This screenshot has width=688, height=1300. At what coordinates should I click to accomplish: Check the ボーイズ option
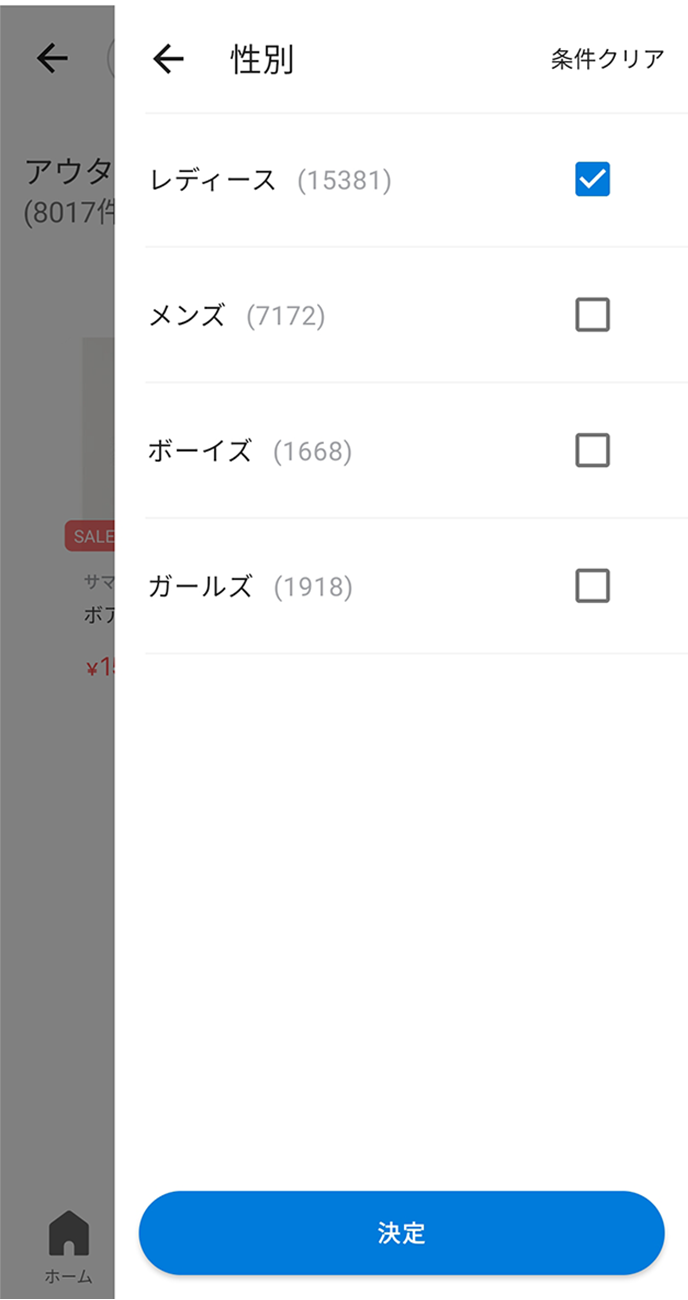coord(592,451)
